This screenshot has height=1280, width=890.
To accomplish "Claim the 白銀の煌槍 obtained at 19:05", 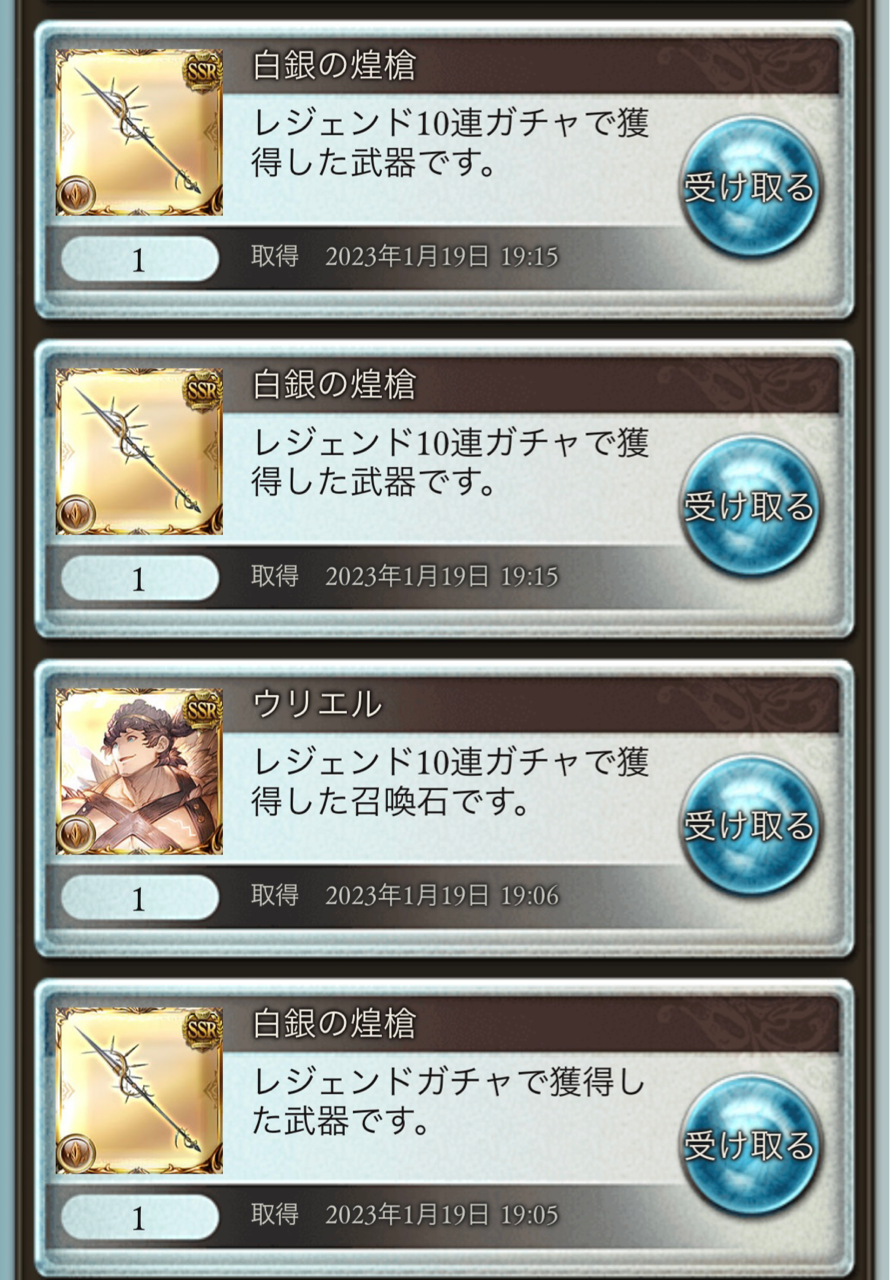I will tap(750, 1145).
